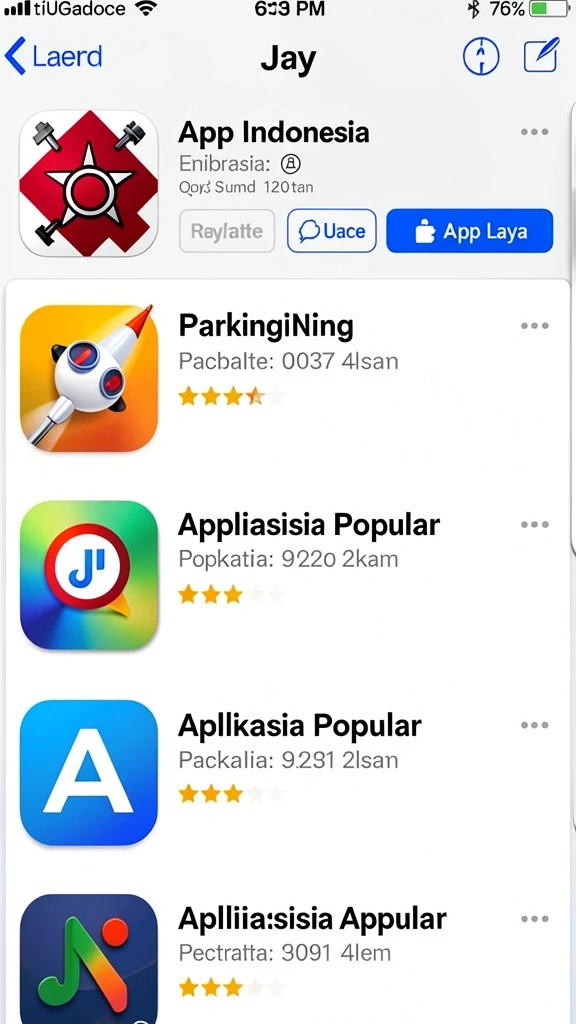Viewport: 576px width, 1024px height.
Task: Open the Aplliia:sisia Appular app entry
Action: coord(287,957)
